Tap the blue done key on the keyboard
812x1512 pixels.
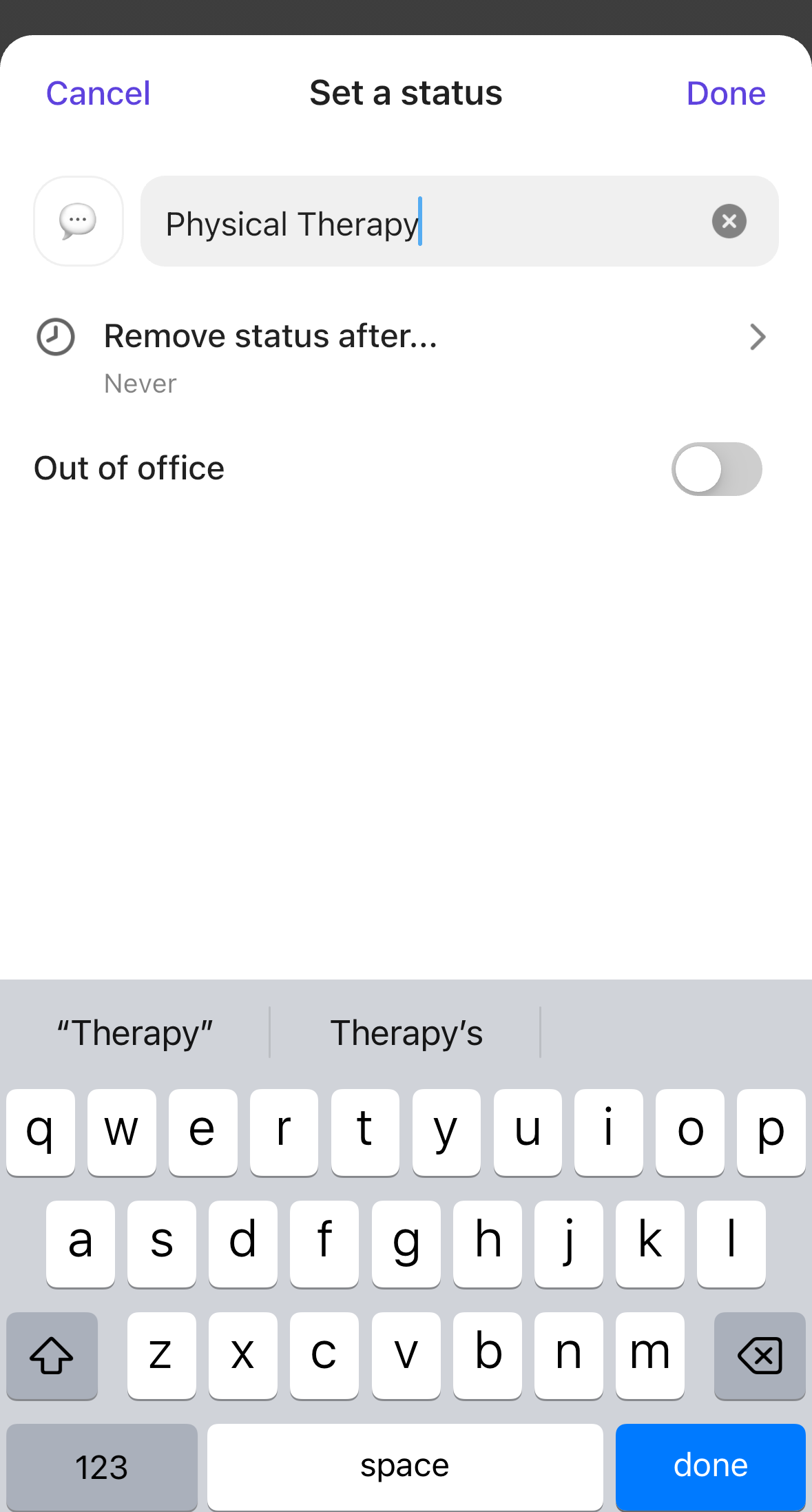click(710, 1466)
